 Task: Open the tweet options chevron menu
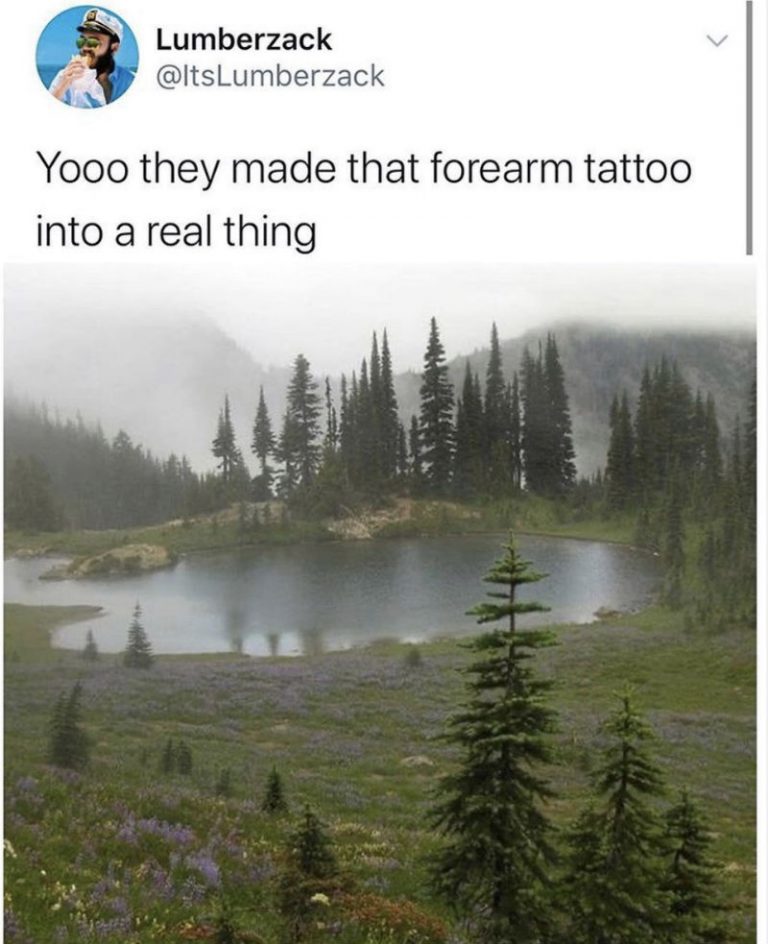coord(715,41)
